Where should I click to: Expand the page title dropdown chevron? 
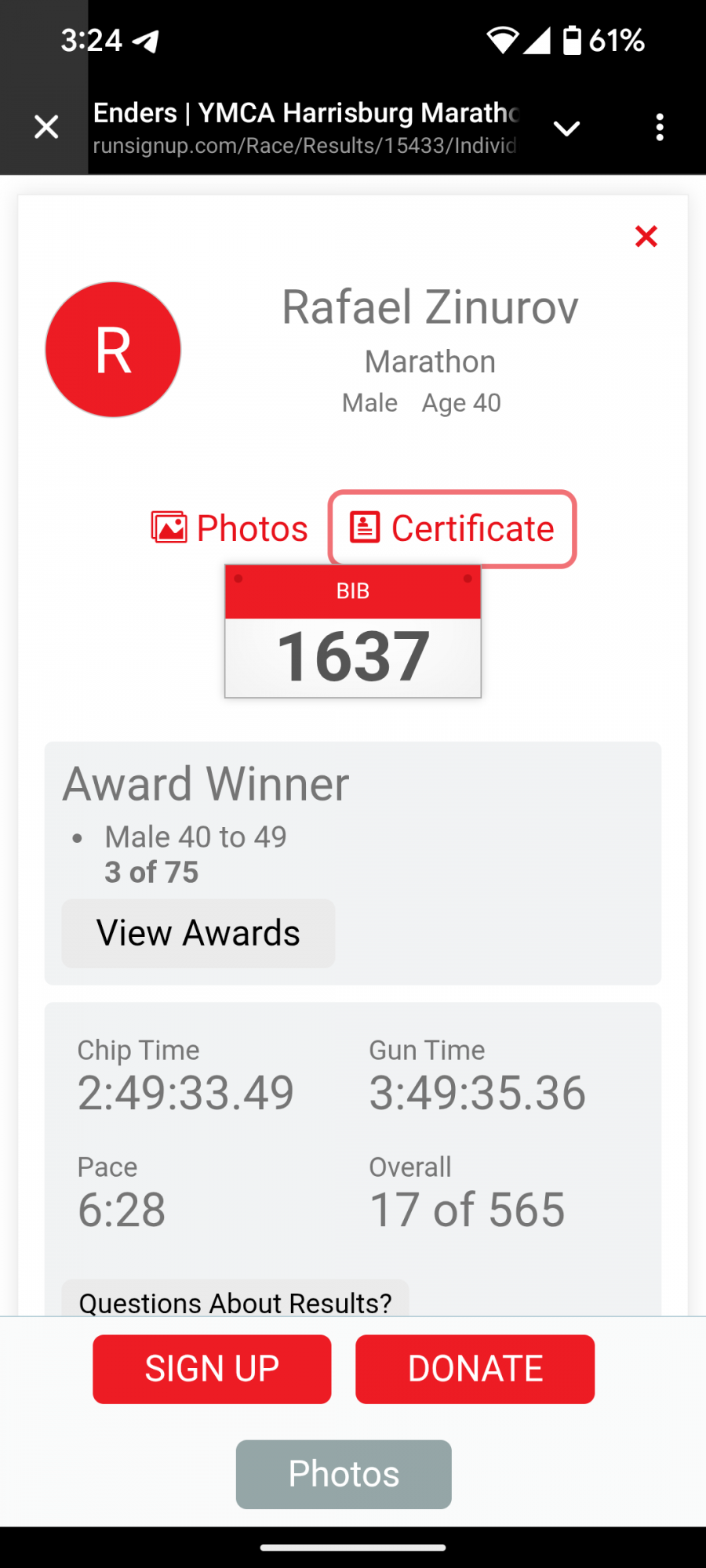pos(566,128)
